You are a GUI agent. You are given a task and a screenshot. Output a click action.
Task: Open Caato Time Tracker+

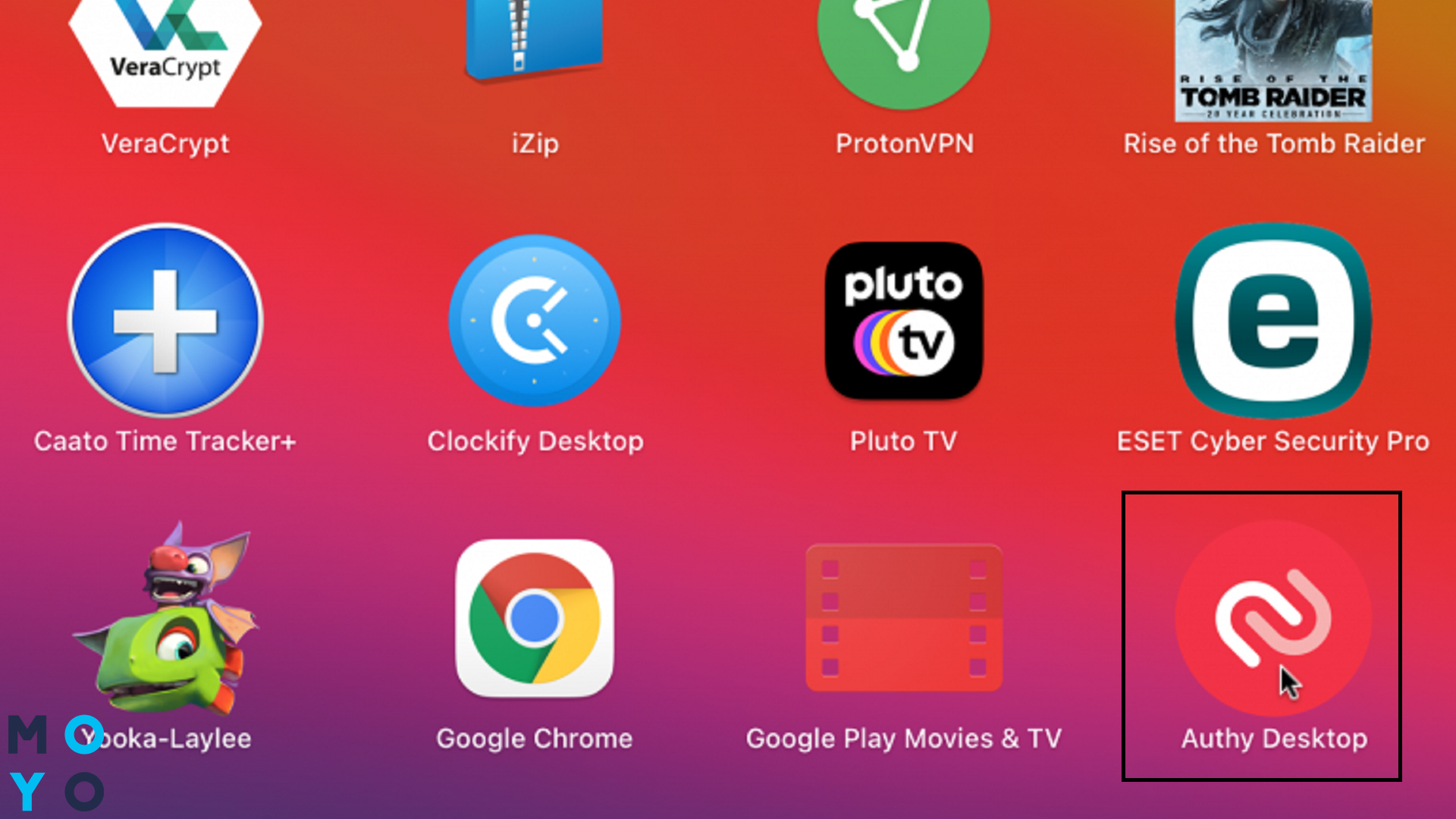[165, 321]
